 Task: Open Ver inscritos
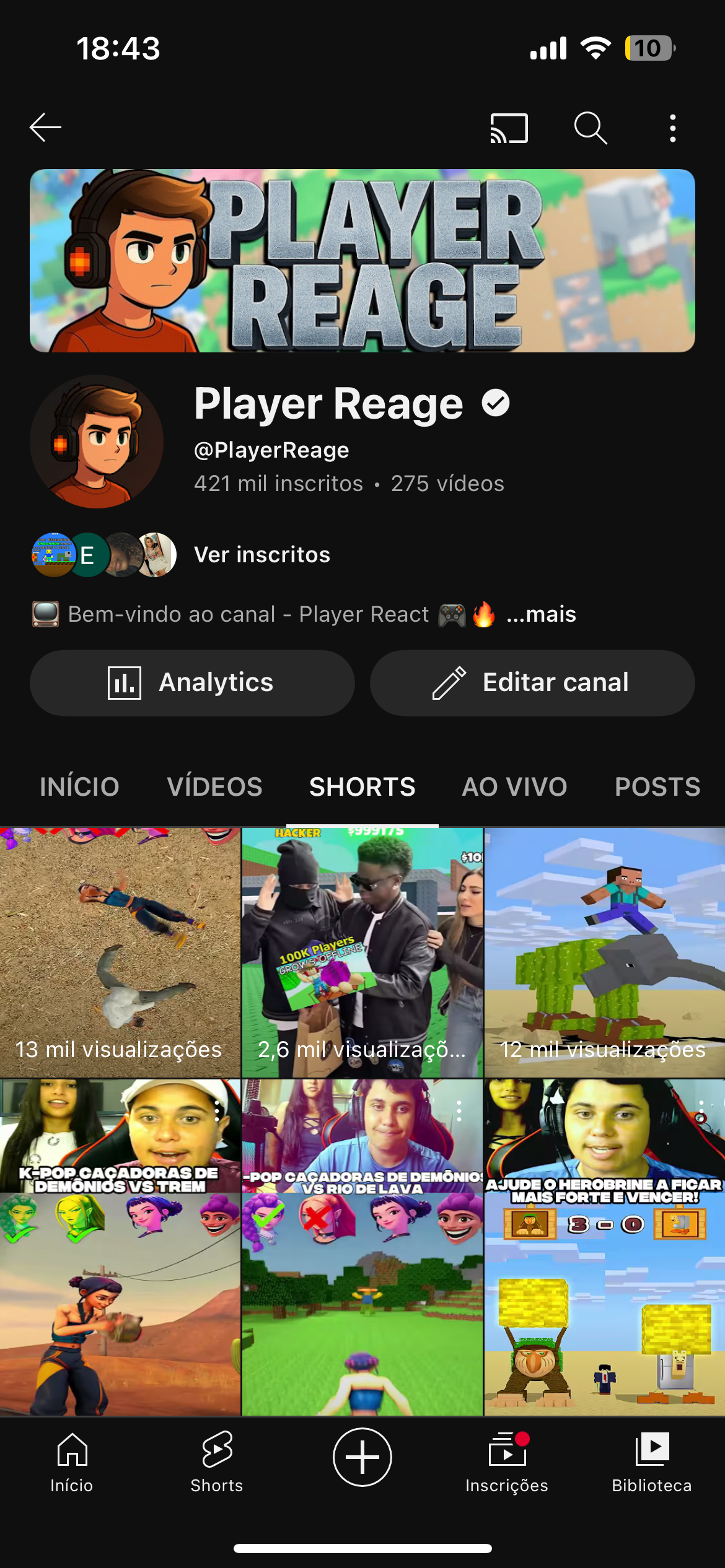pyautogui.click(x=261, y=554)
